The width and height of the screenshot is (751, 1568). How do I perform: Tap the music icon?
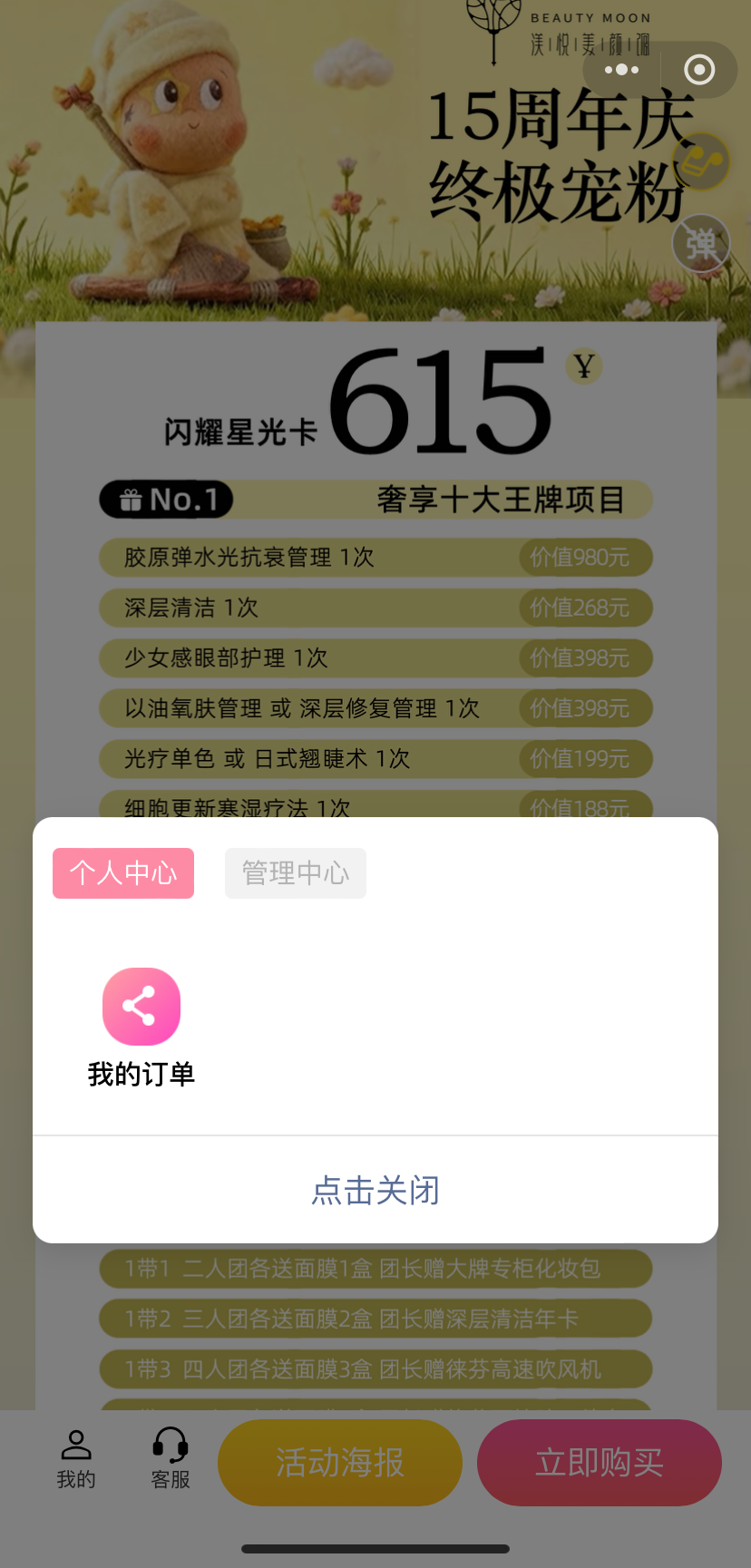pyautogui.click(x=702, y=161)
